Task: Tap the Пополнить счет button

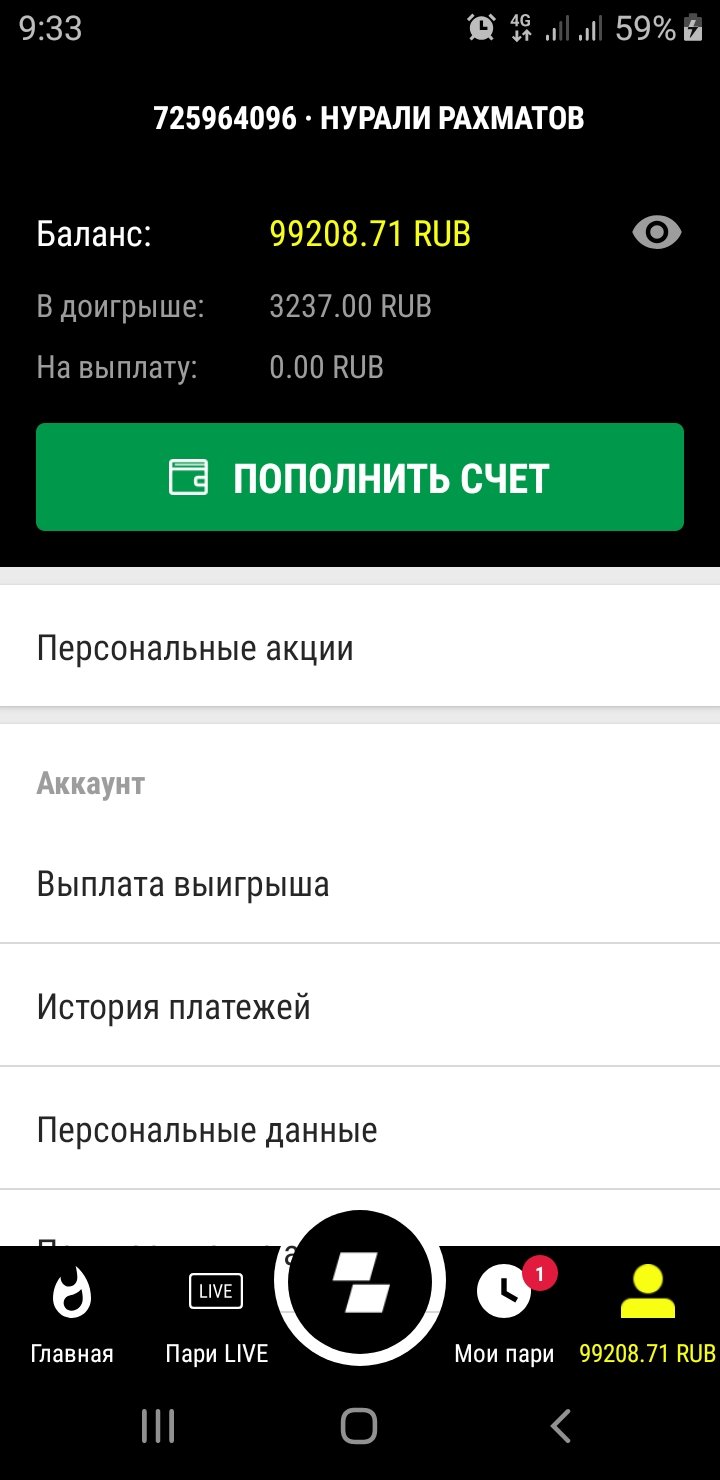Action: tap(360, 477)
